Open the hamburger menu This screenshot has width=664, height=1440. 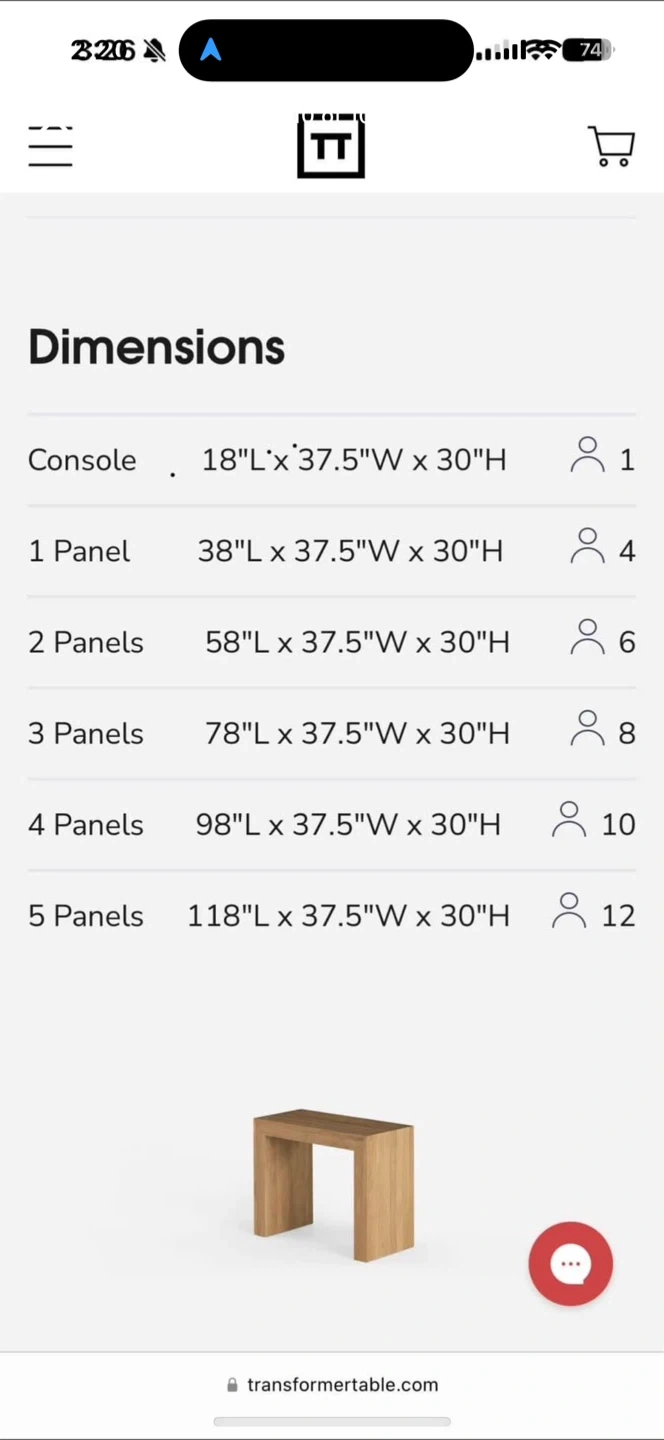pos(50,148)
